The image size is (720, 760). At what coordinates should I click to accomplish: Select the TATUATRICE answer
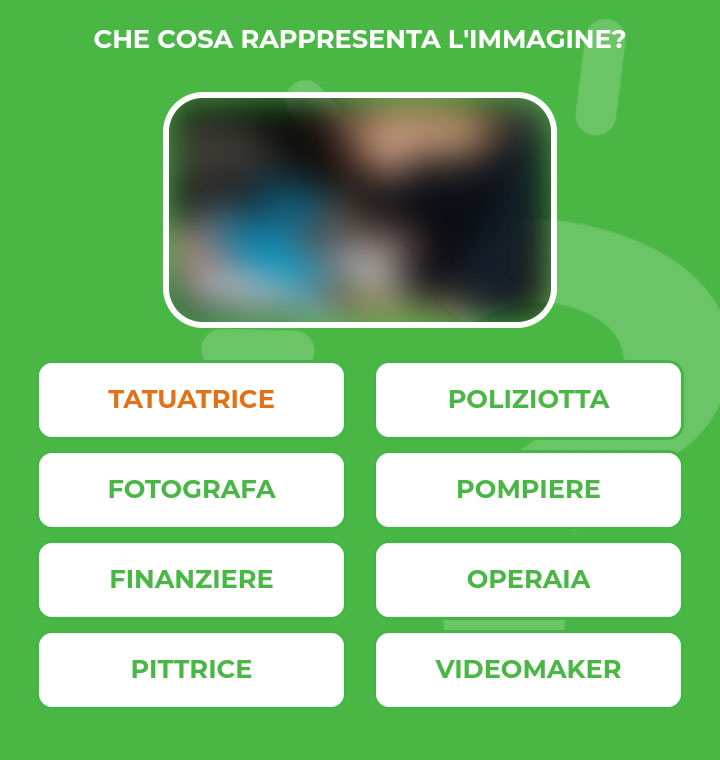pyautogui.click(x=191, y=400)
